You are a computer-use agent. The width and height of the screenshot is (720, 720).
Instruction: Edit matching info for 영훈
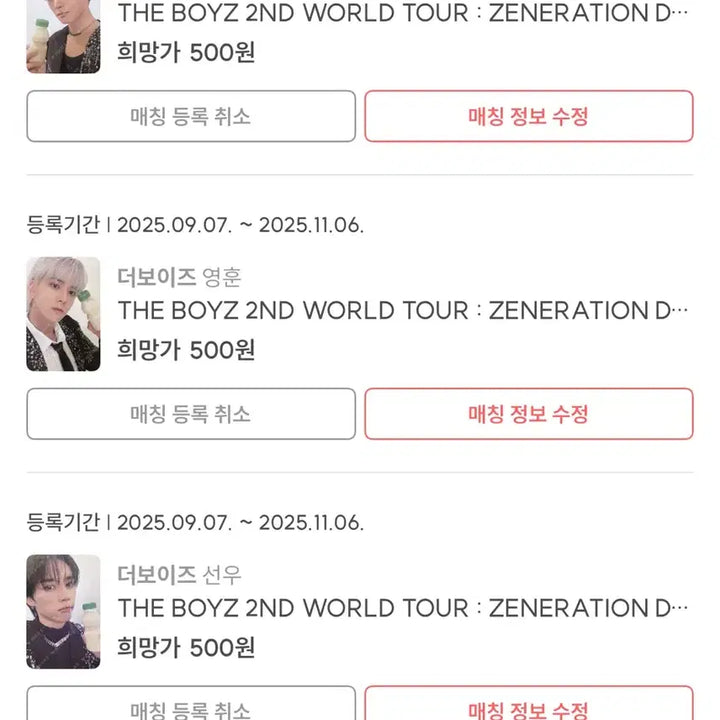point(528,414)
